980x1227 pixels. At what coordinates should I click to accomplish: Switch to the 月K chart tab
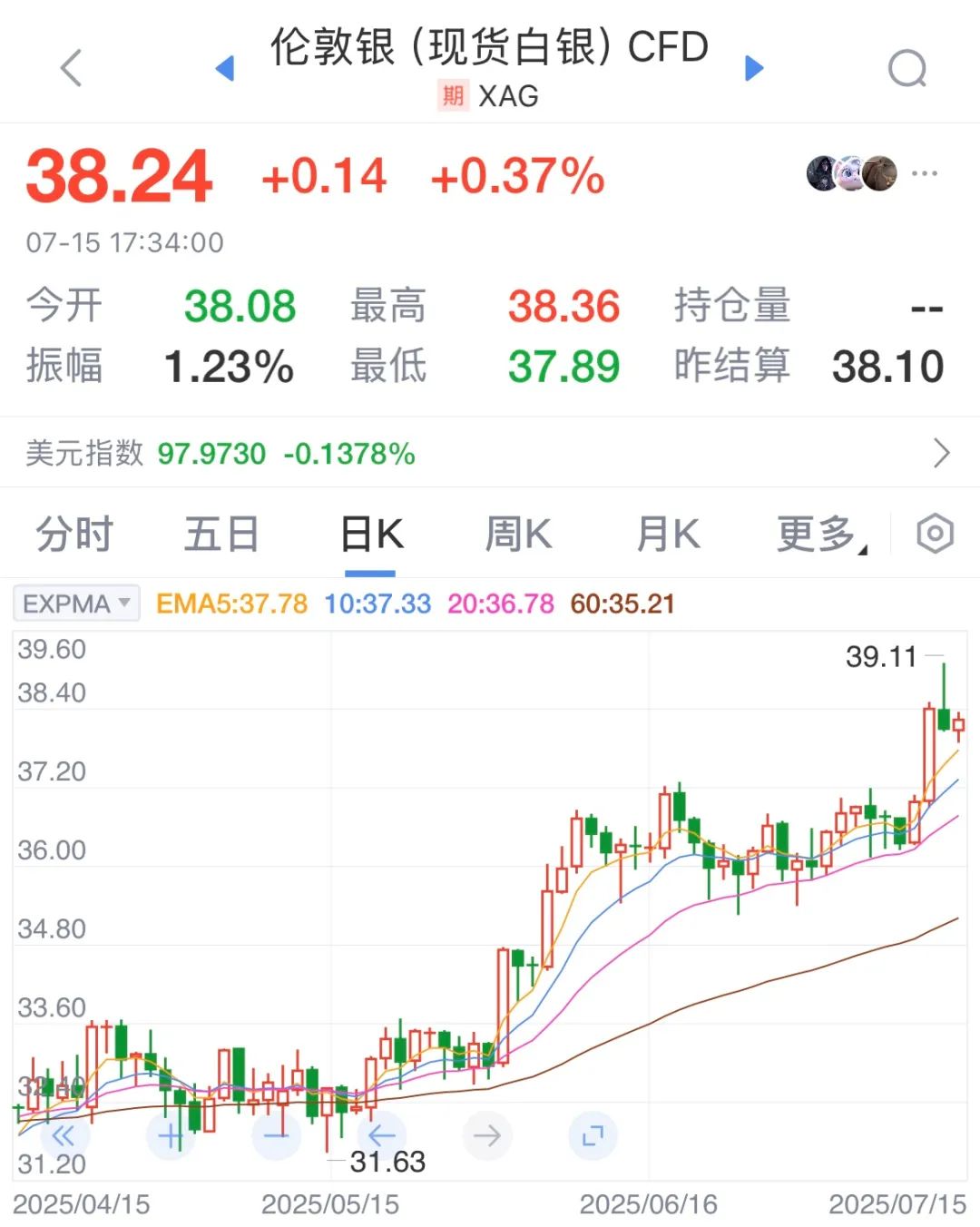pyautogui.click(x=668, y=534)
